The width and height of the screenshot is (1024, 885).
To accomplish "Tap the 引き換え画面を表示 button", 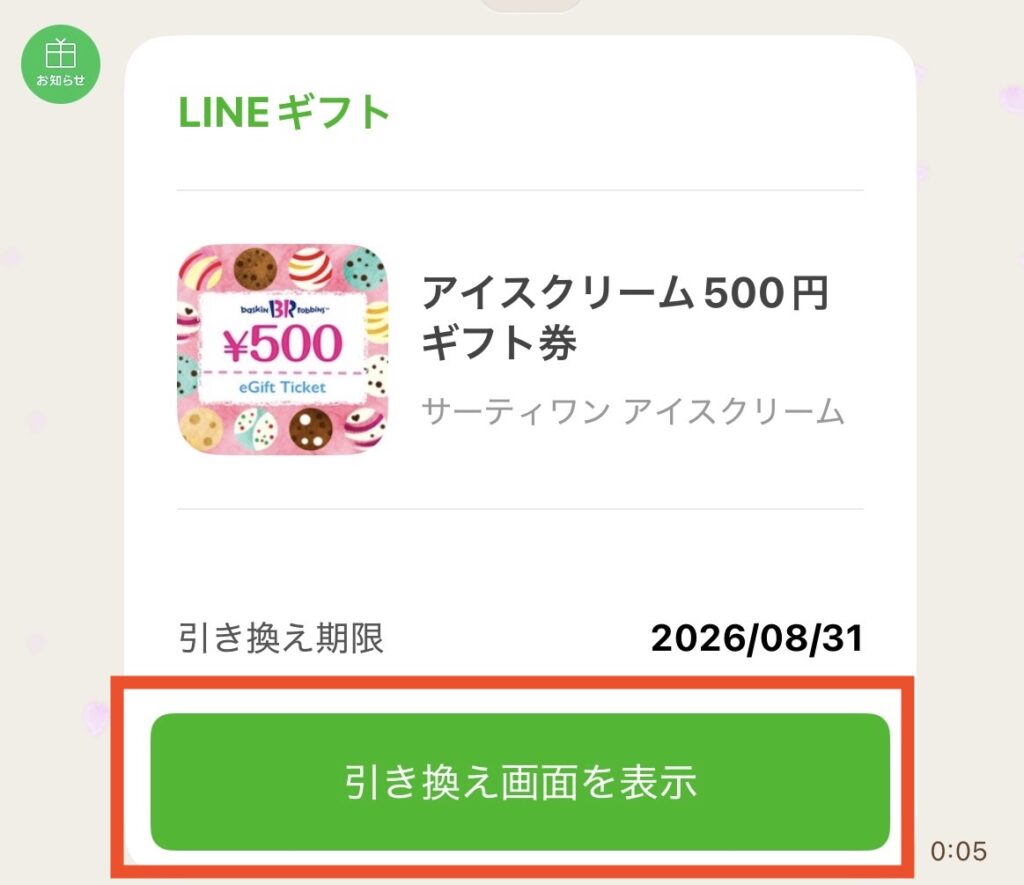I will [519, 782].
